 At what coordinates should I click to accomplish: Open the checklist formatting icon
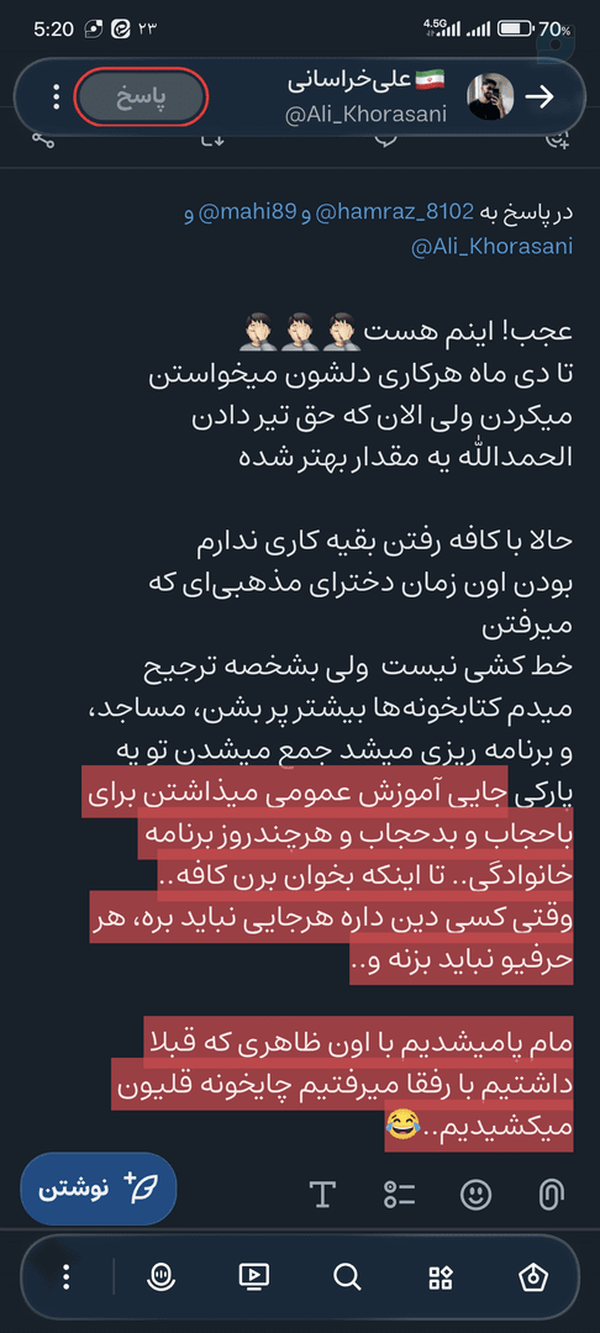point(399,1193)
